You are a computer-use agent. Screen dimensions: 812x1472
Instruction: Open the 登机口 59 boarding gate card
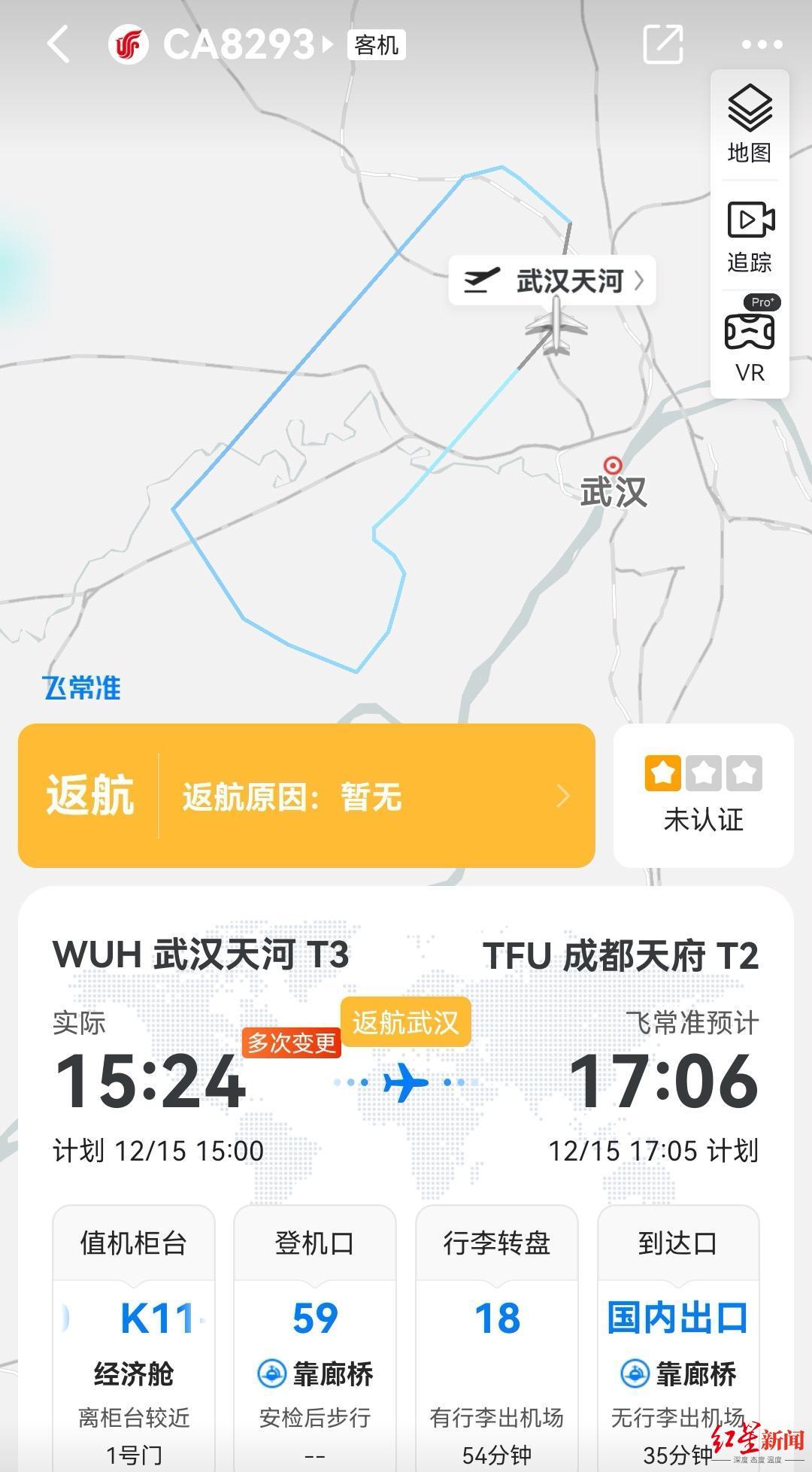pyautogui.click(x=315, y=1338)
